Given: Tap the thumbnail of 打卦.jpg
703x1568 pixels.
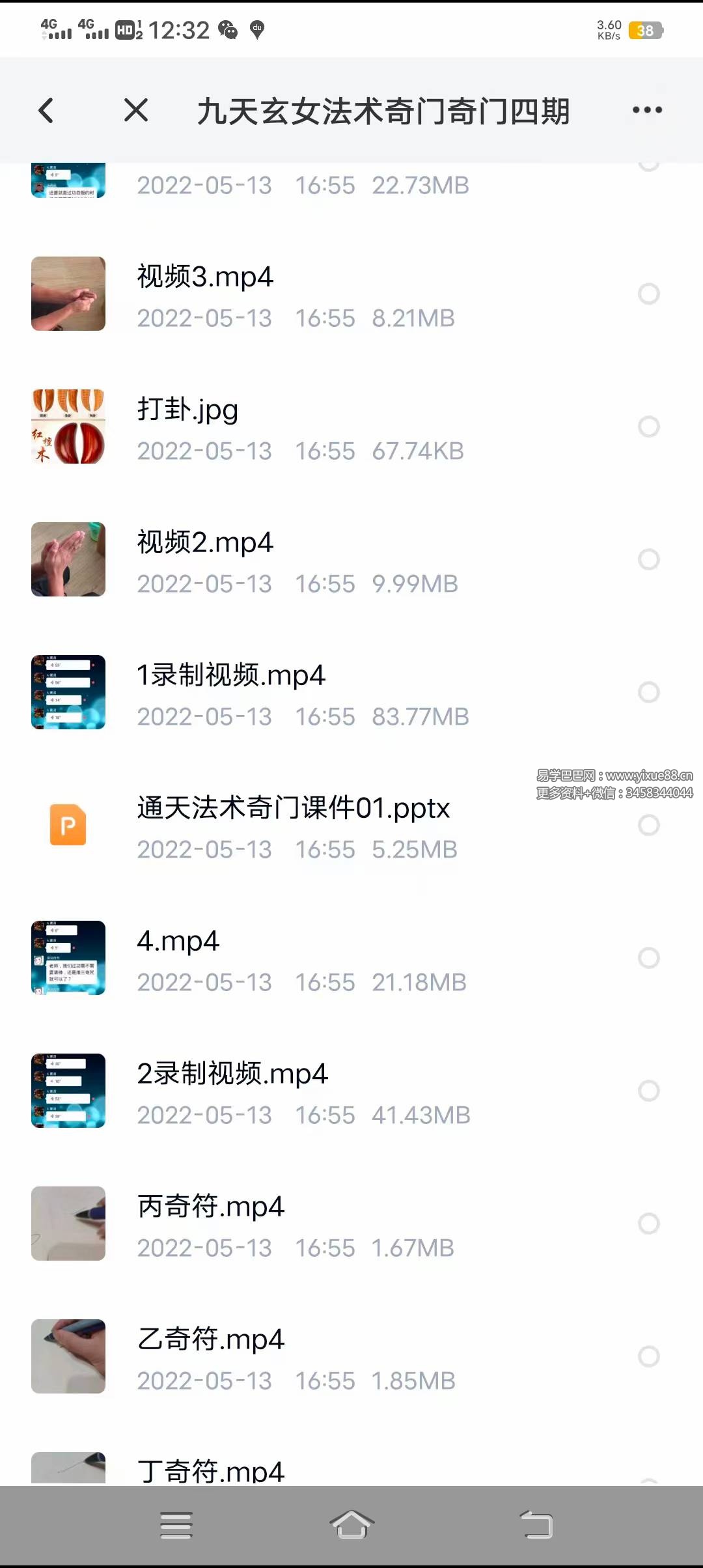Looking at the screenshot, I should 68,427.
